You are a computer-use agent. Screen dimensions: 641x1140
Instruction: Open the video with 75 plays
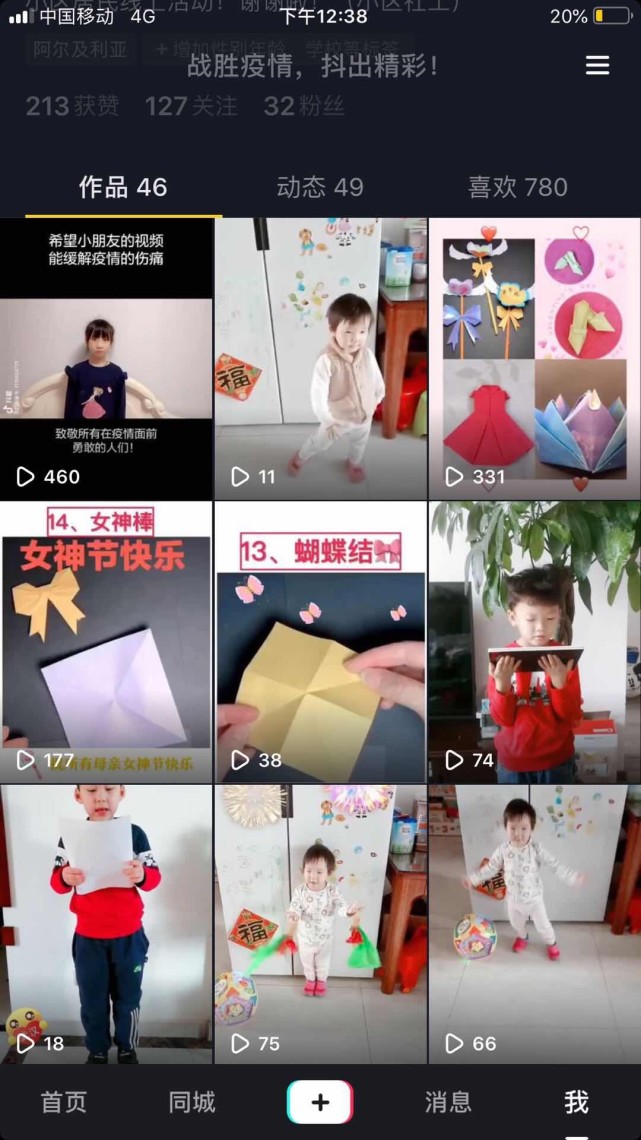(x=320, y=924)
